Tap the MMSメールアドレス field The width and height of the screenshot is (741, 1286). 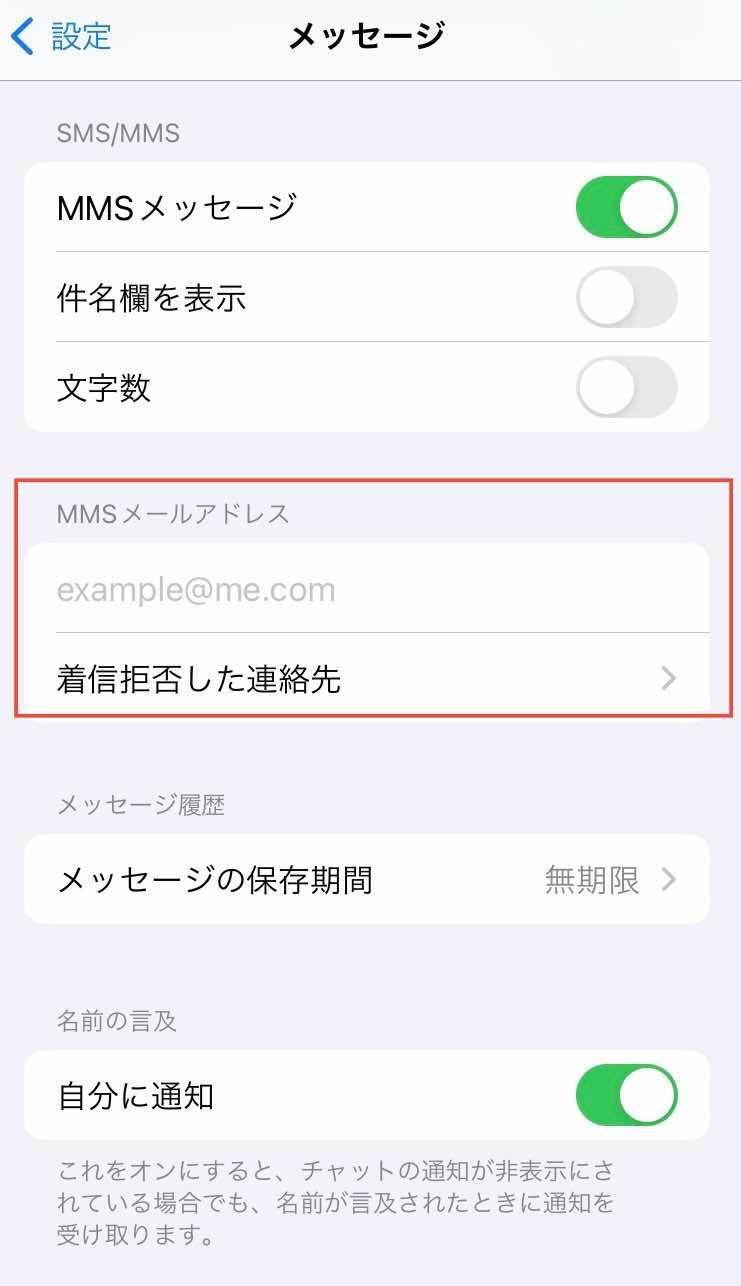click(367, 588)
